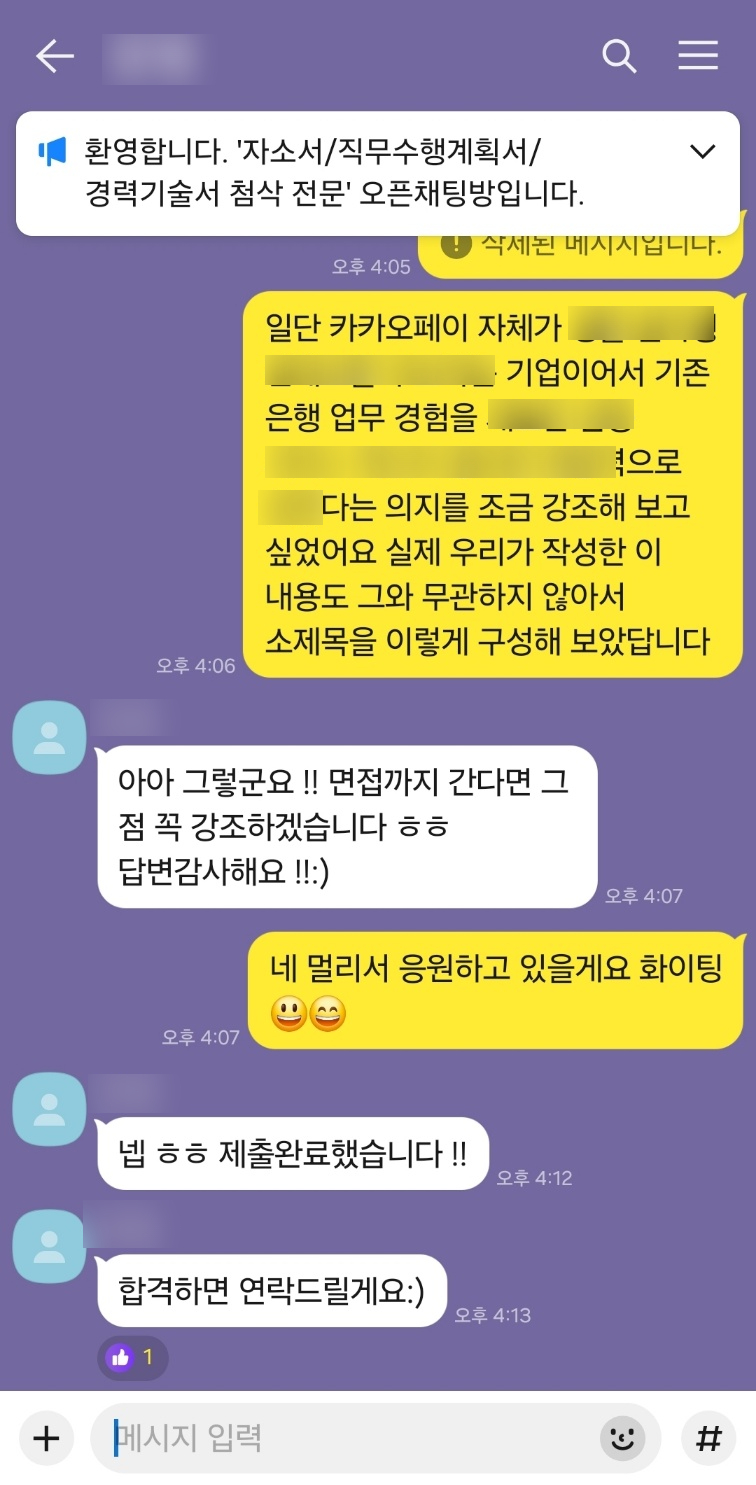Viewport: 756px width, 1485px height.
Task: Search within this chat room
Action: 619,57
